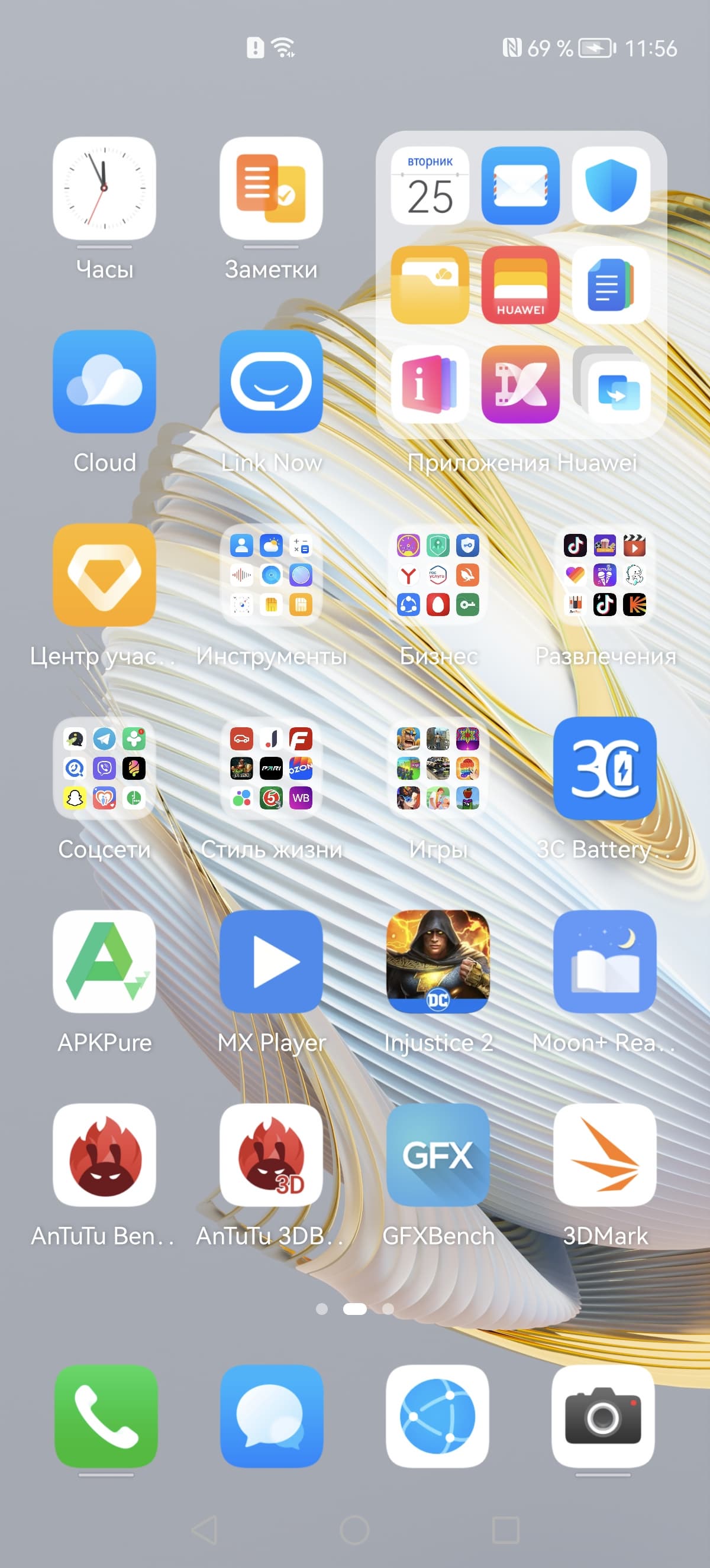Screen dimensions: 710x1568
Task: Open the Часы clock app
Action: (x=104, y=188)
